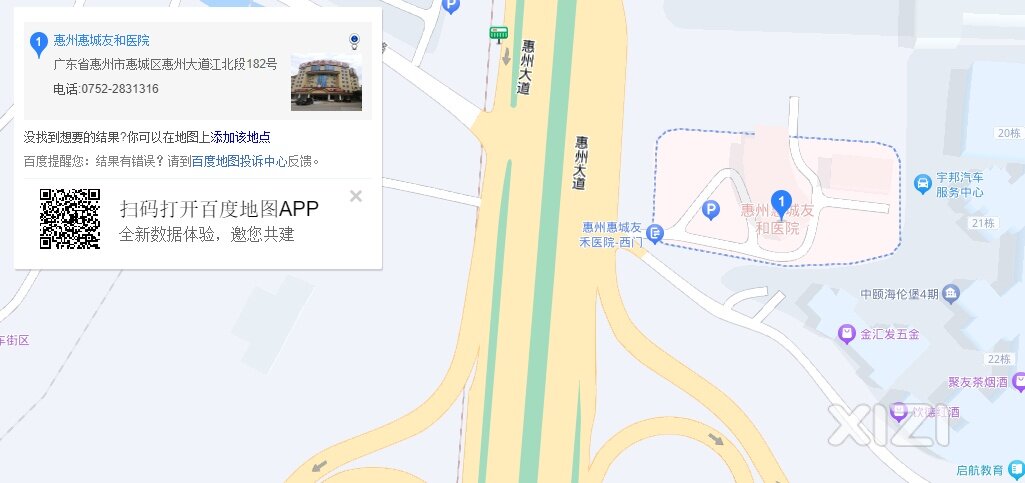The height and width of the screenshot is (483, 1025).
Task: Select the 惠州惠城友禾医院-西门 gate marker
Action: click(x=655, y=234)
